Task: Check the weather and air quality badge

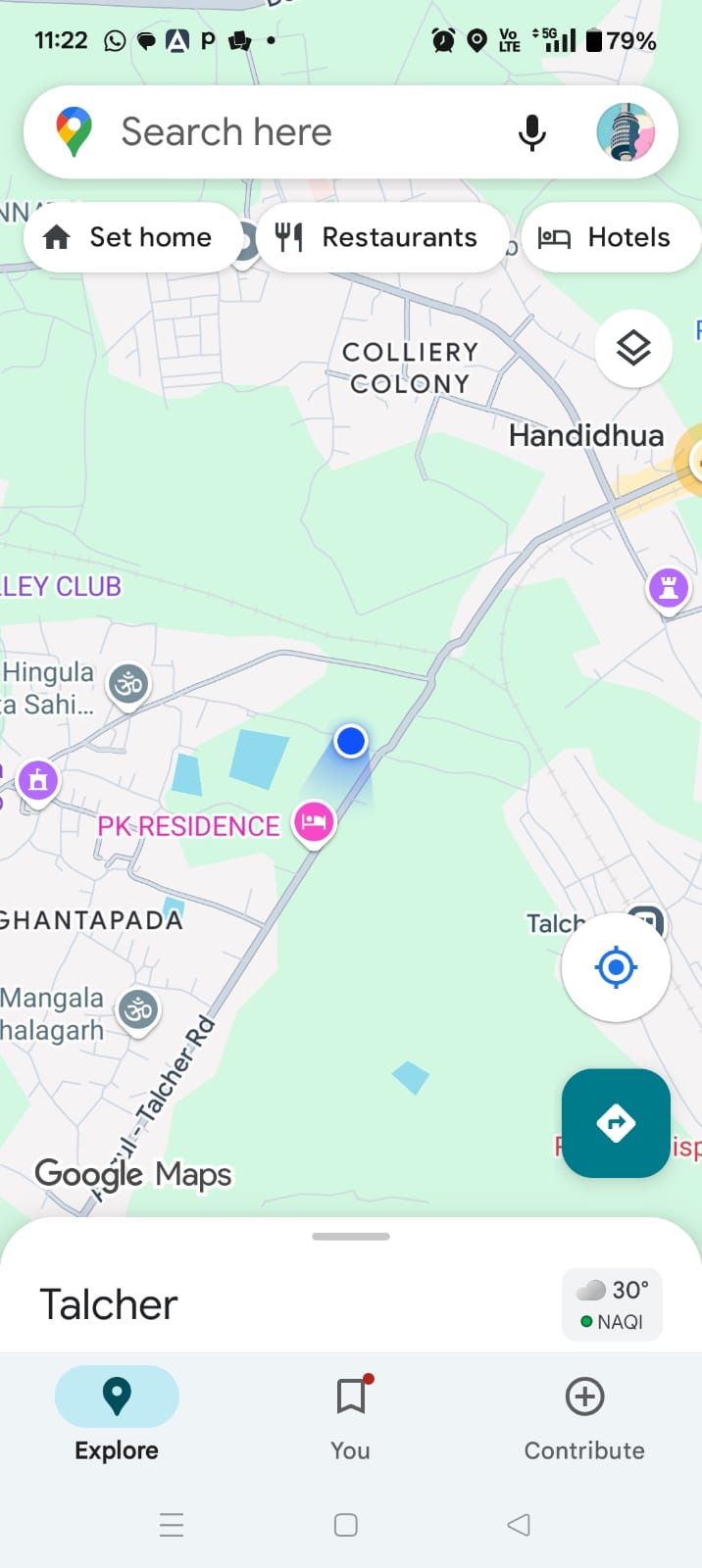Action: 612,1304
